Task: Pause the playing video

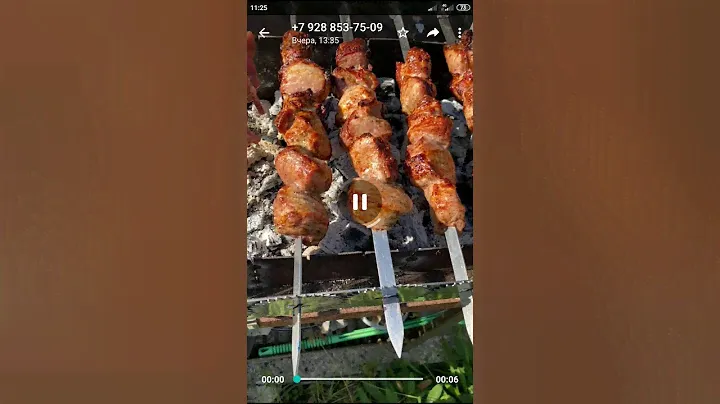Action: click(360, 202)
